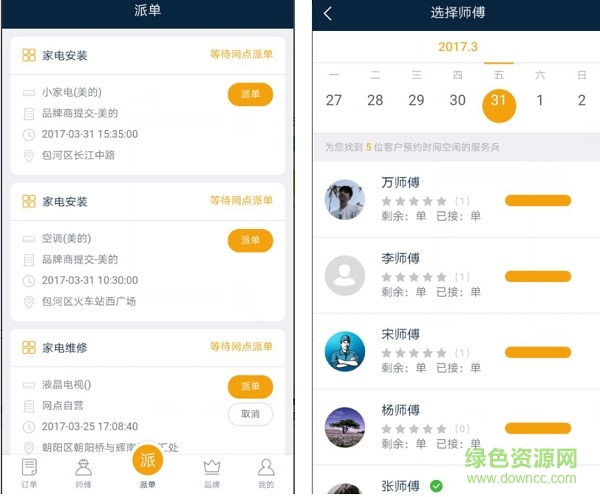
Task: Switch to the 品牌 tab
Action: 211,472
